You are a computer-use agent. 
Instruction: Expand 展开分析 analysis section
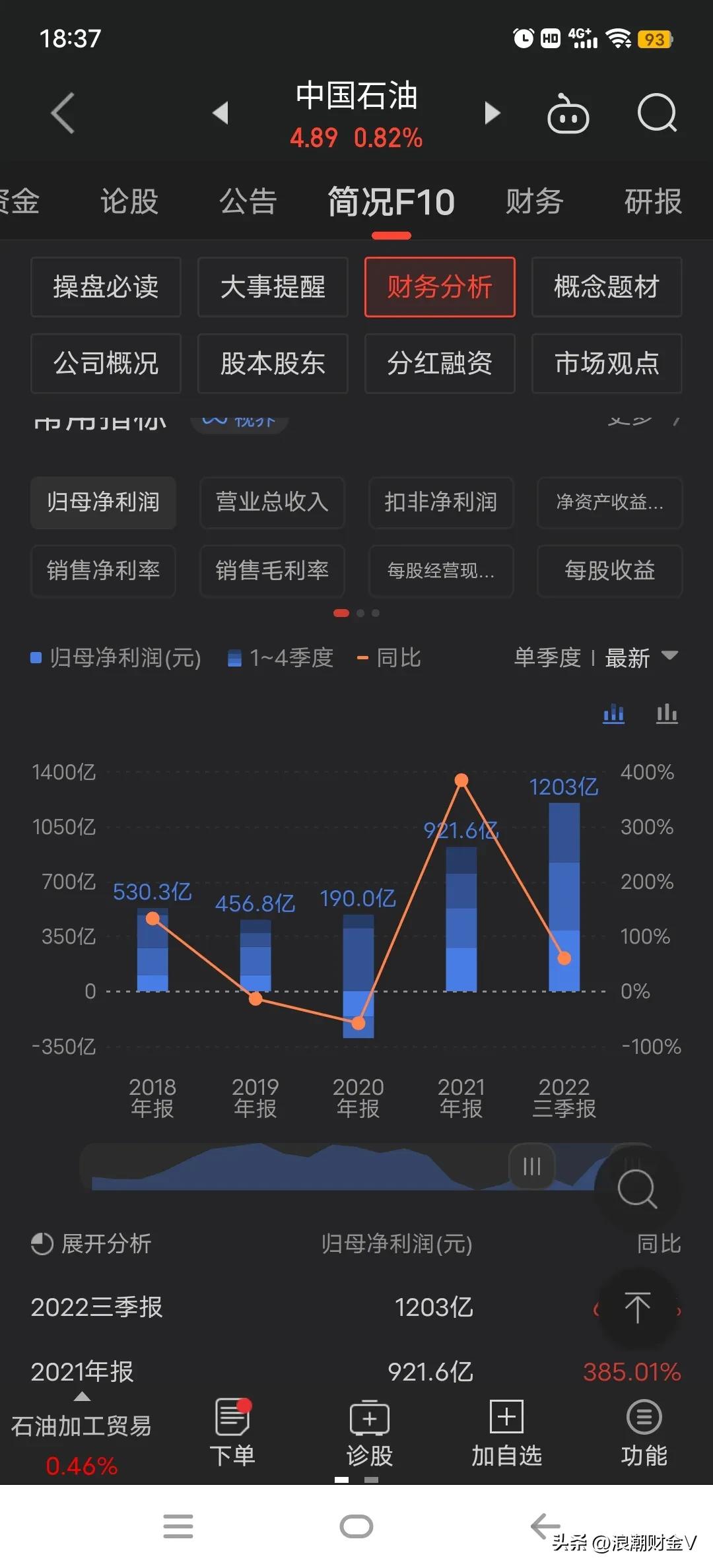92,1243
